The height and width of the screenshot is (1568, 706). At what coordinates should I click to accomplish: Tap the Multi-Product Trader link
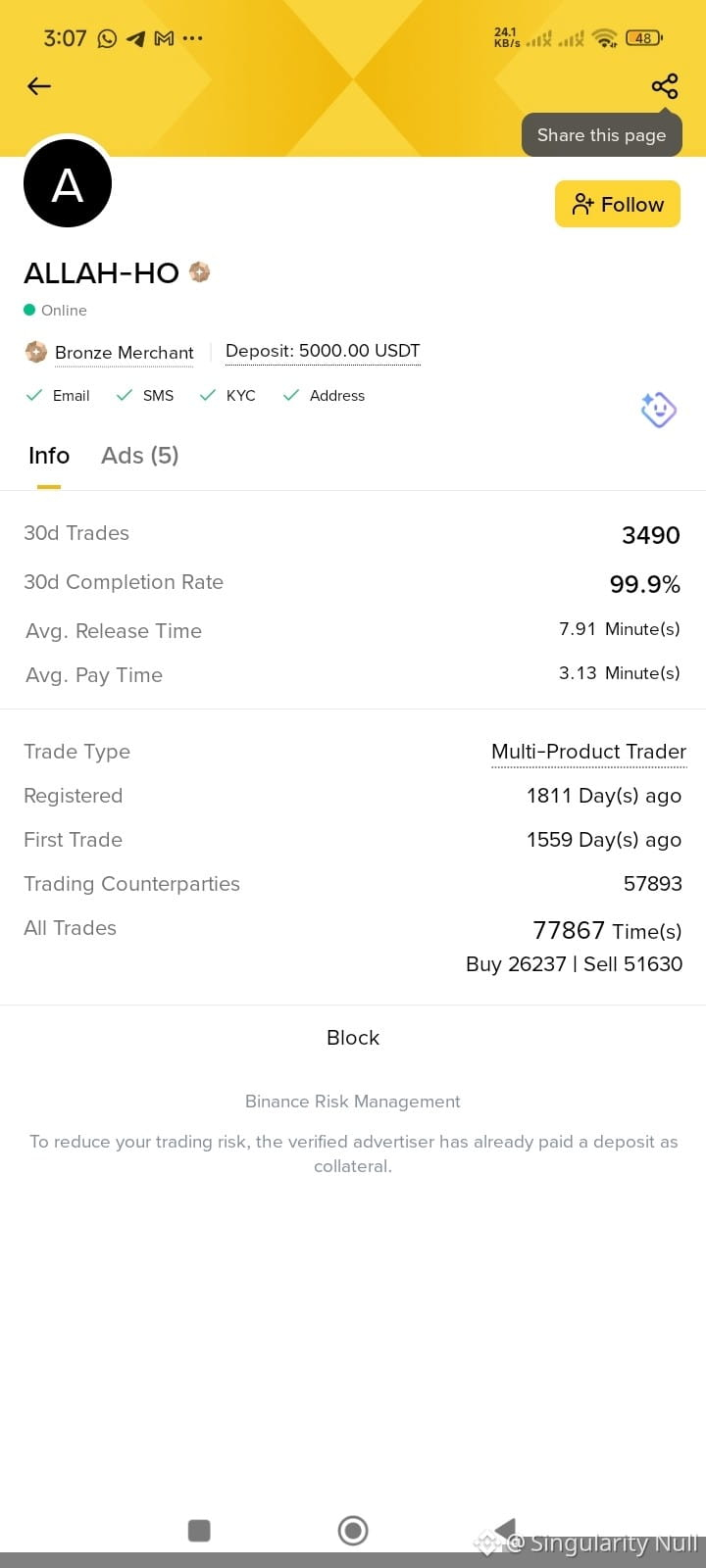(588, 752)
